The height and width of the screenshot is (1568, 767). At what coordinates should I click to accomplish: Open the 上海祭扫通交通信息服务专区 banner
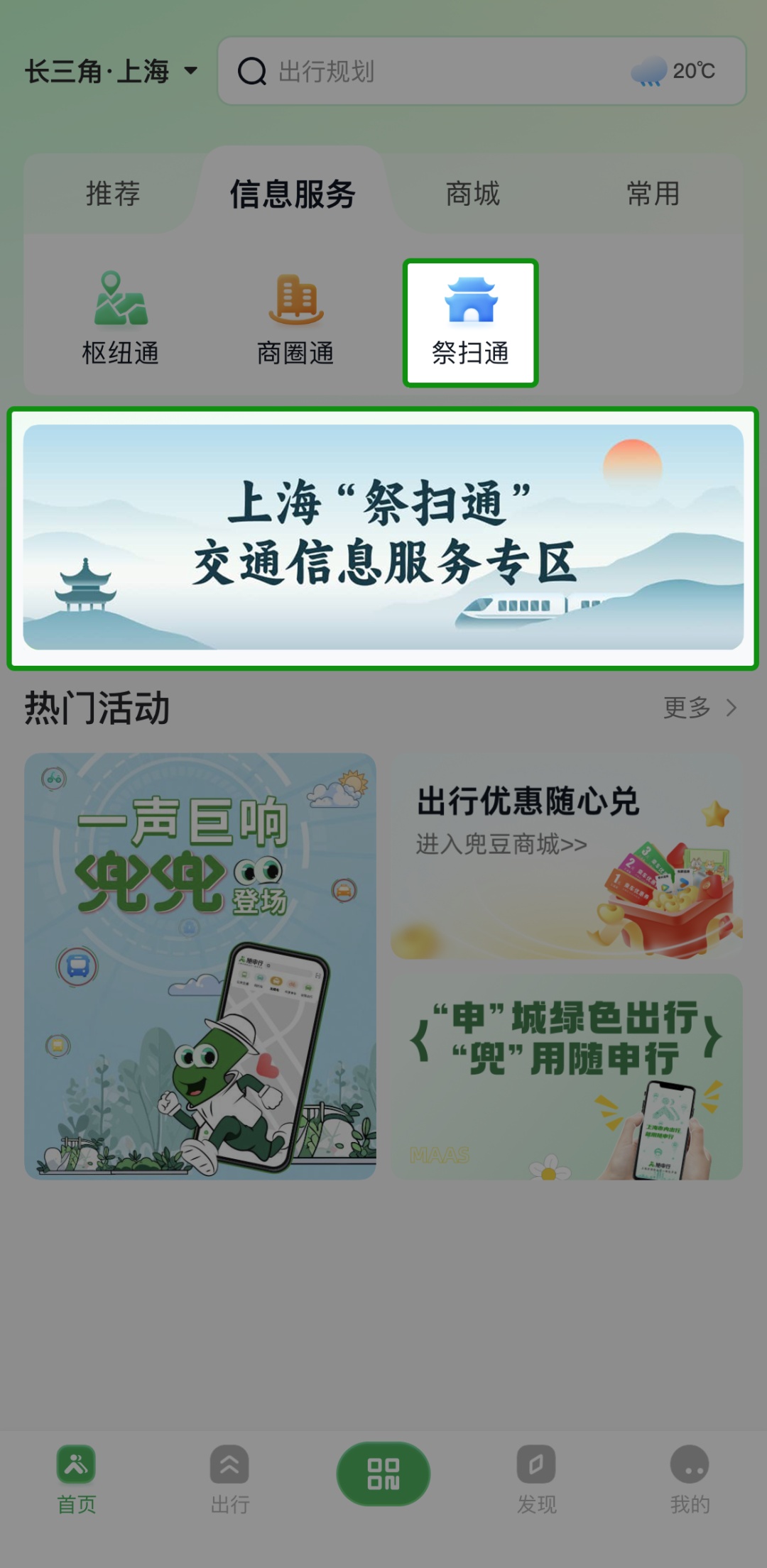pos(383,537)
